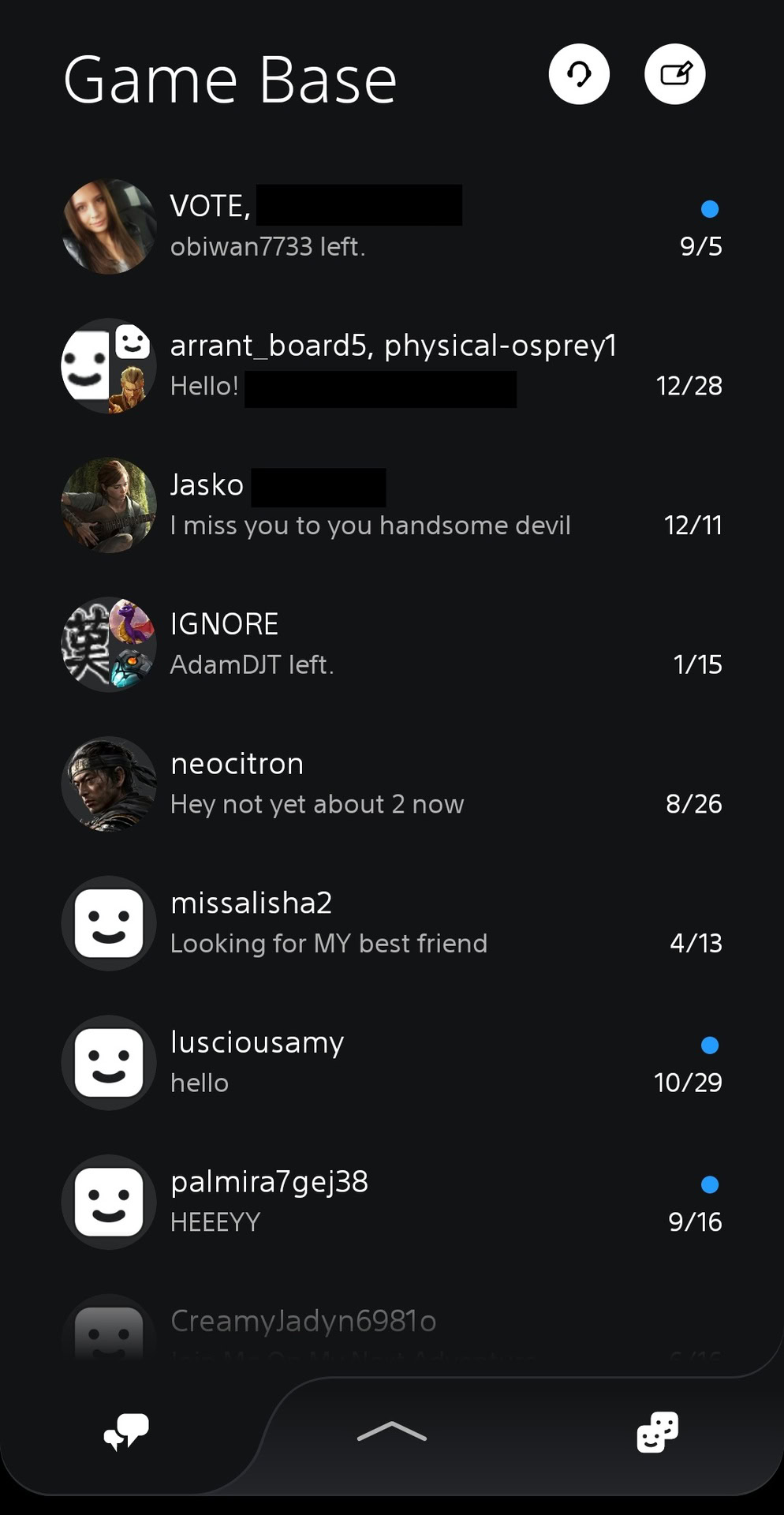Open the voice chat headset icon

[579, 74]
